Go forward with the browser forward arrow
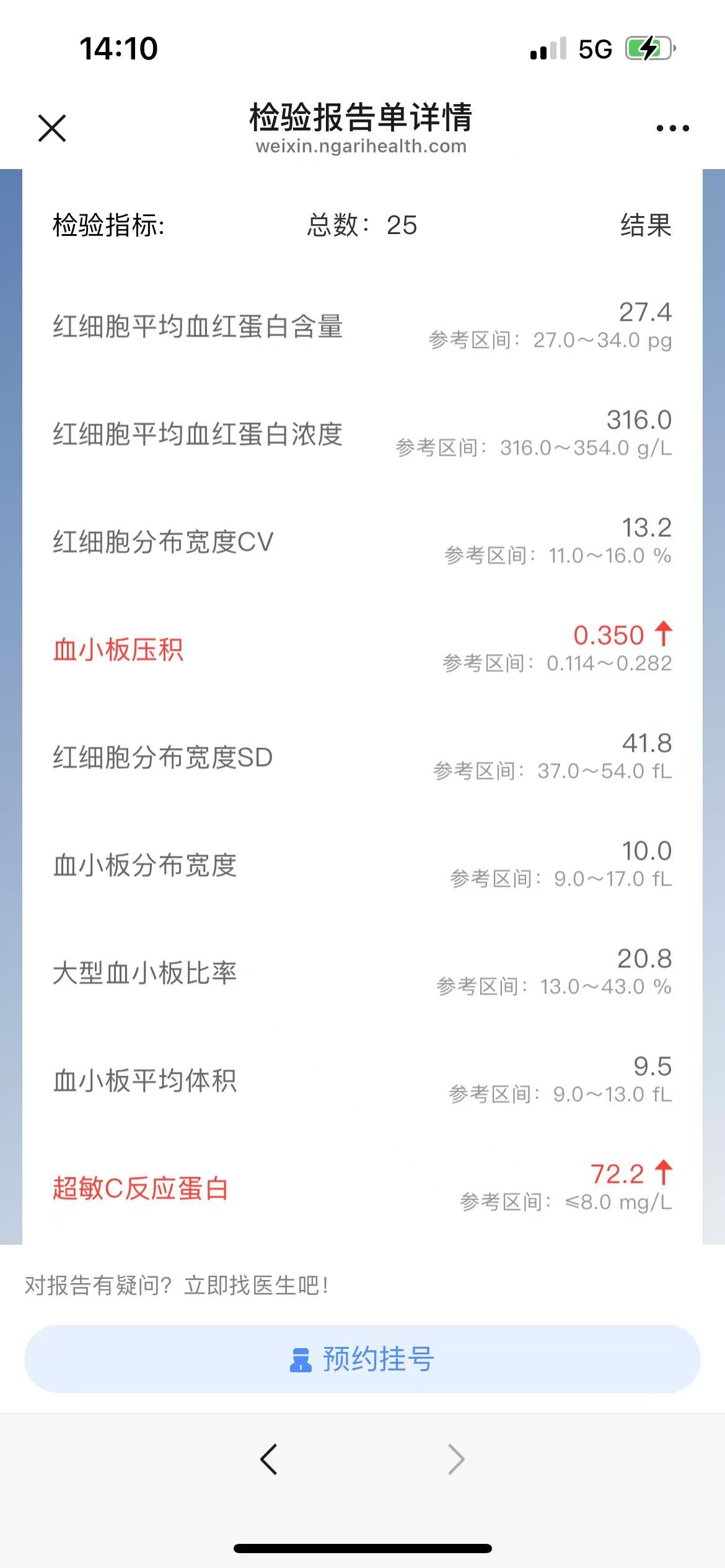725x1568 pixels. (x=456, y=1460)
